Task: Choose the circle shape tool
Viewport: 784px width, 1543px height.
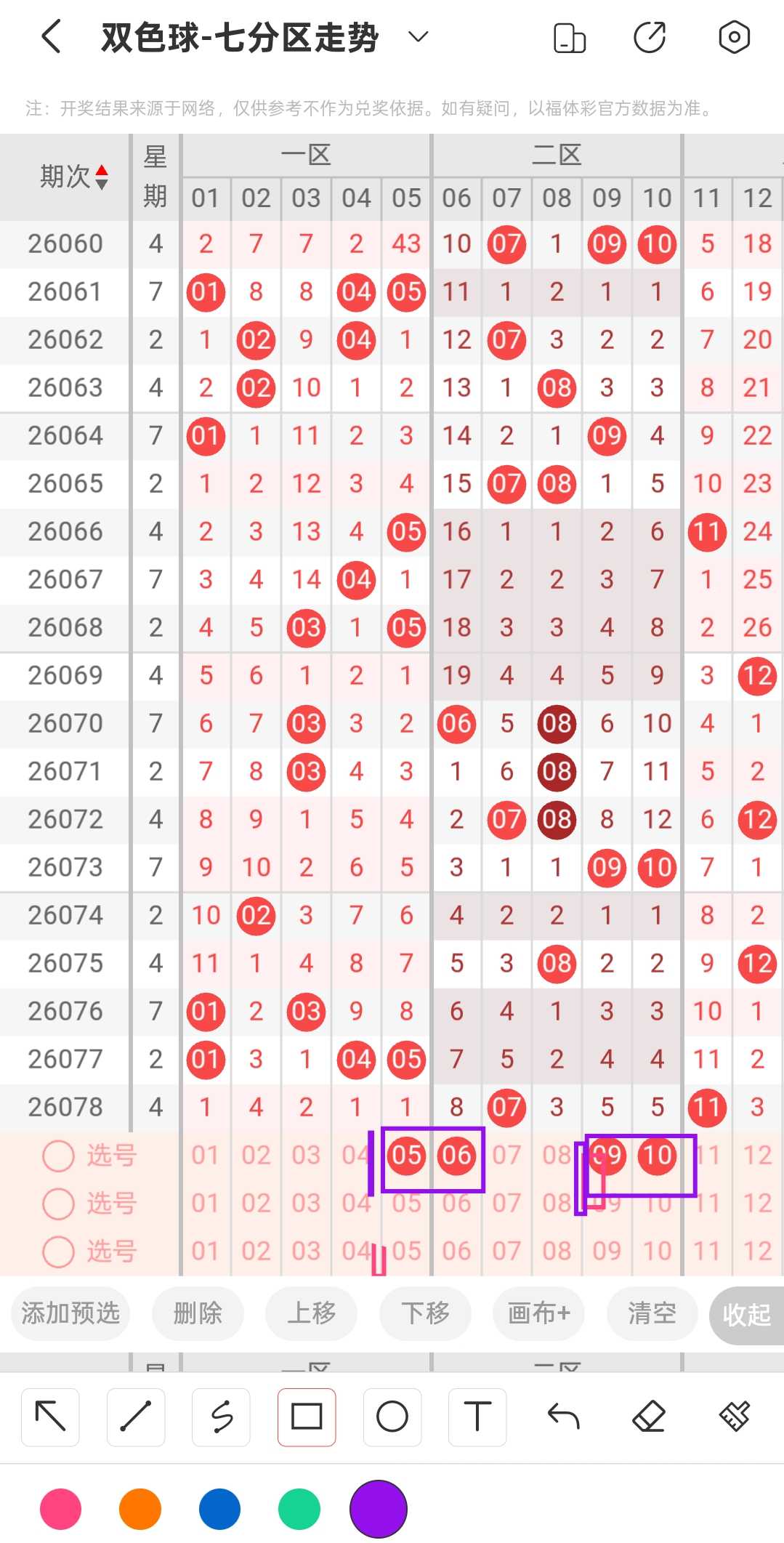Action: coord(392,1417)
